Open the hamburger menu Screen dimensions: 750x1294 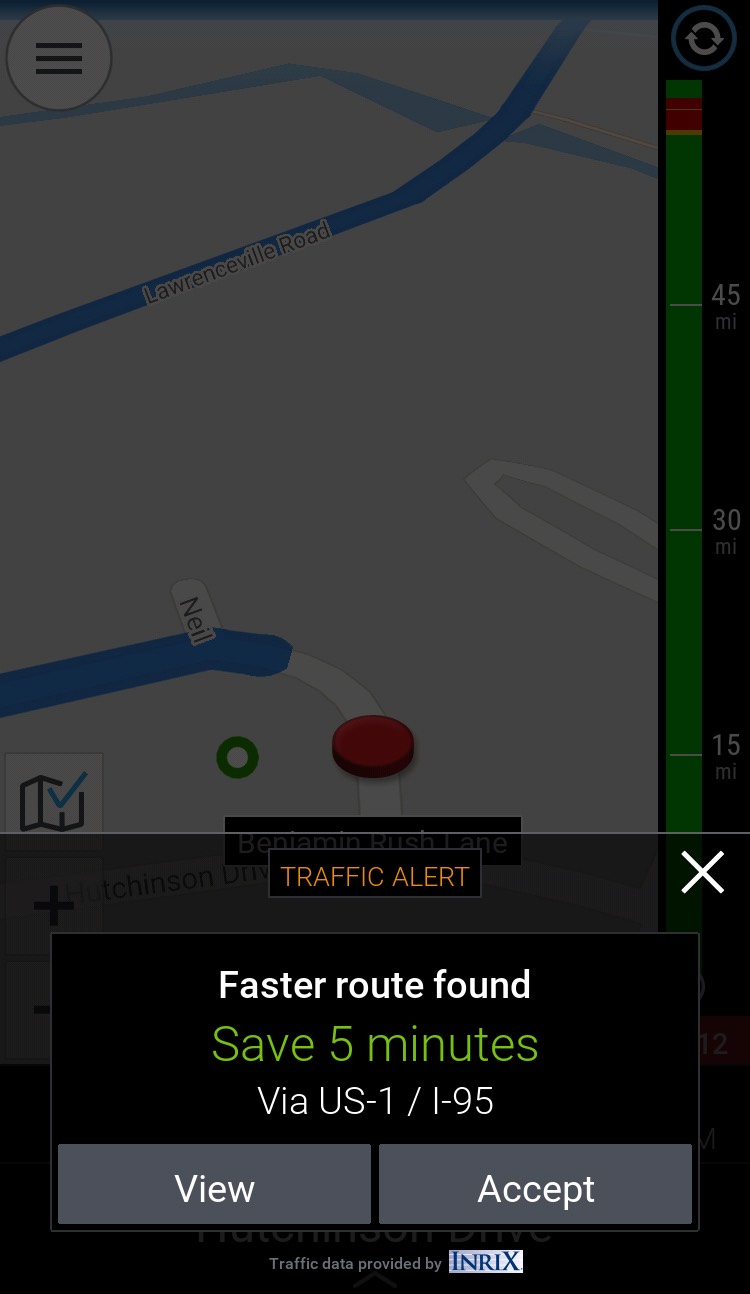[59, 59]
